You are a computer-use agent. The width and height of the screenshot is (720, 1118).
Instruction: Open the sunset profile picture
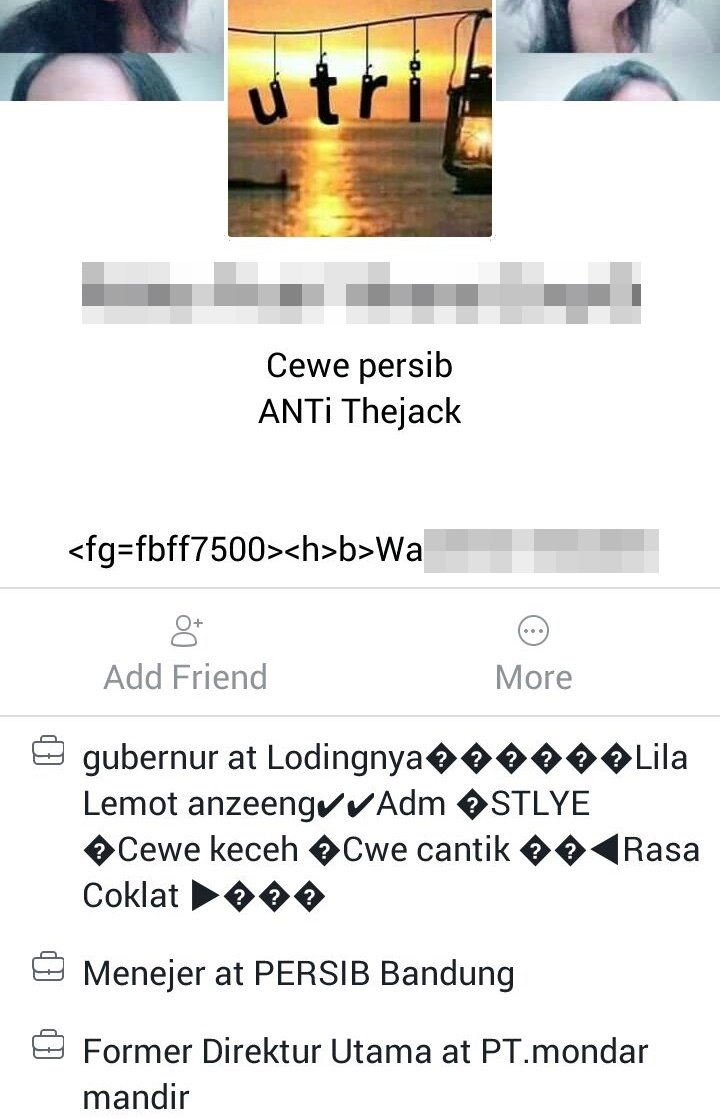(360, 118)
